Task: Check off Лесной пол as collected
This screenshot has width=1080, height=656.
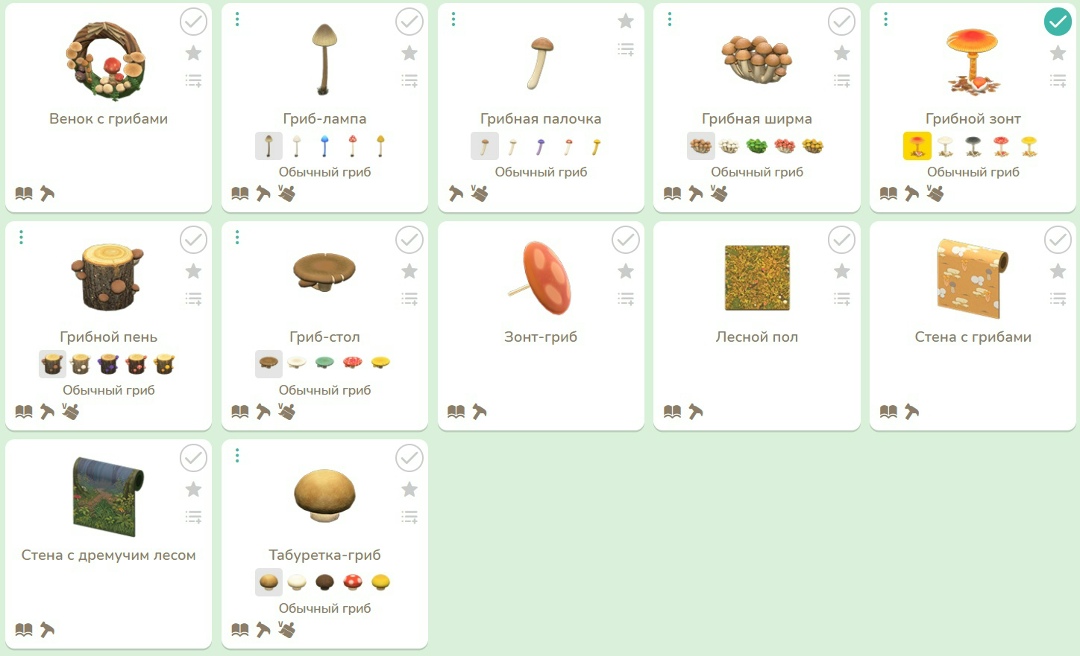Action: [x=841, y=239]
